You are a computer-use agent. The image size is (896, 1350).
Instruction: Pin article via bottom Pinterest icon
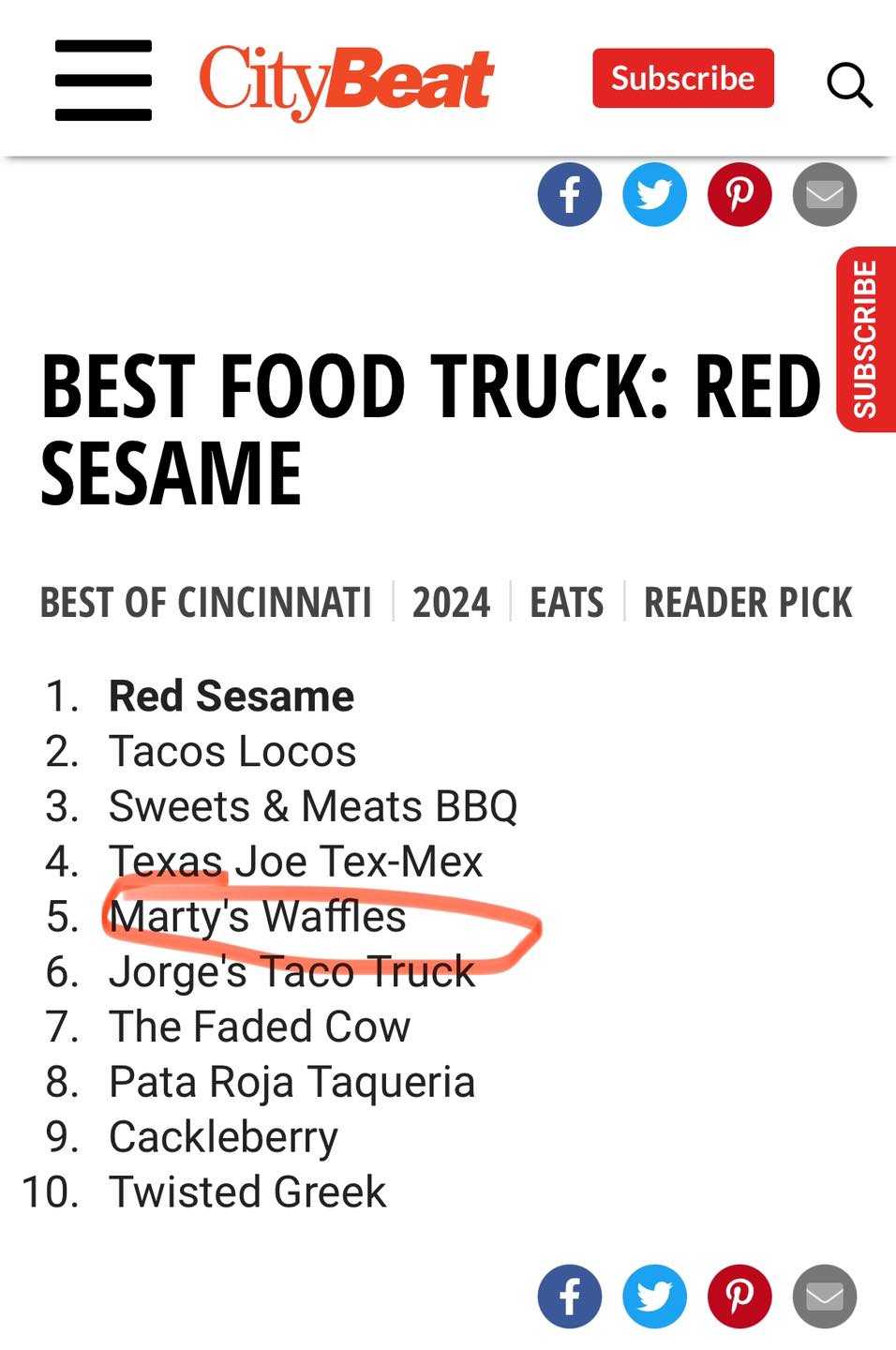click(x=739, y=1297)
